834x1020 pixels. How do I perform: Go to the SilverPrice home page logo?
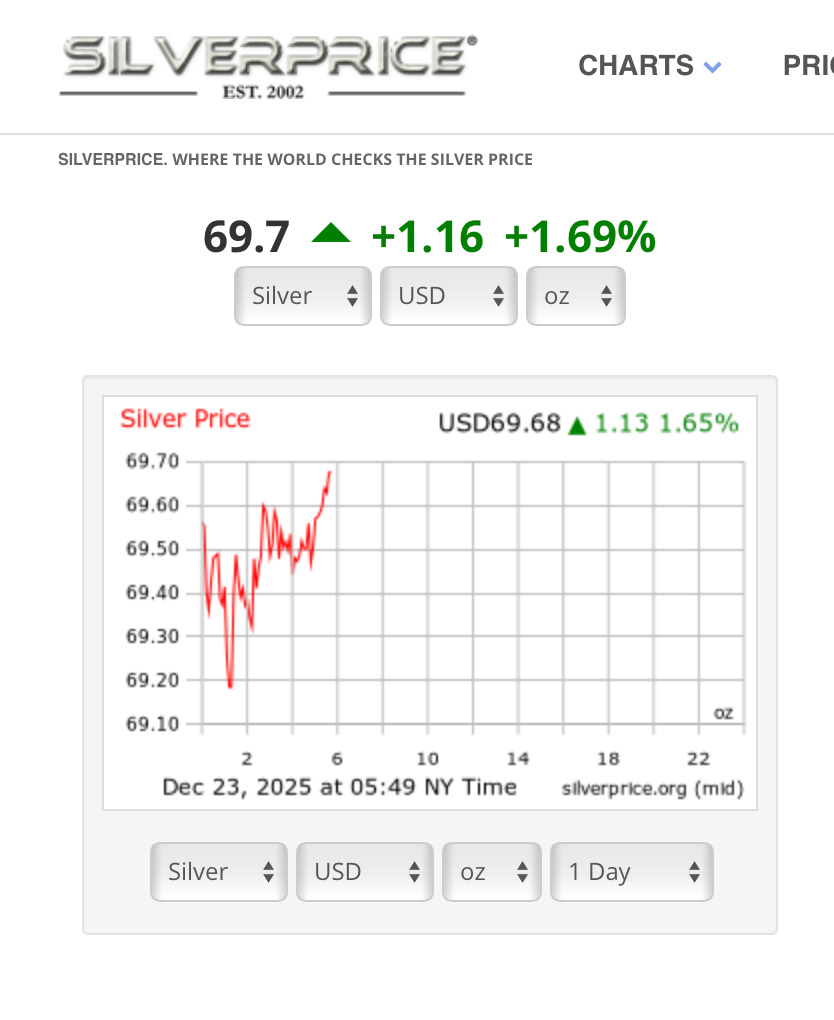pyautogui.click(x=267, y=65)
